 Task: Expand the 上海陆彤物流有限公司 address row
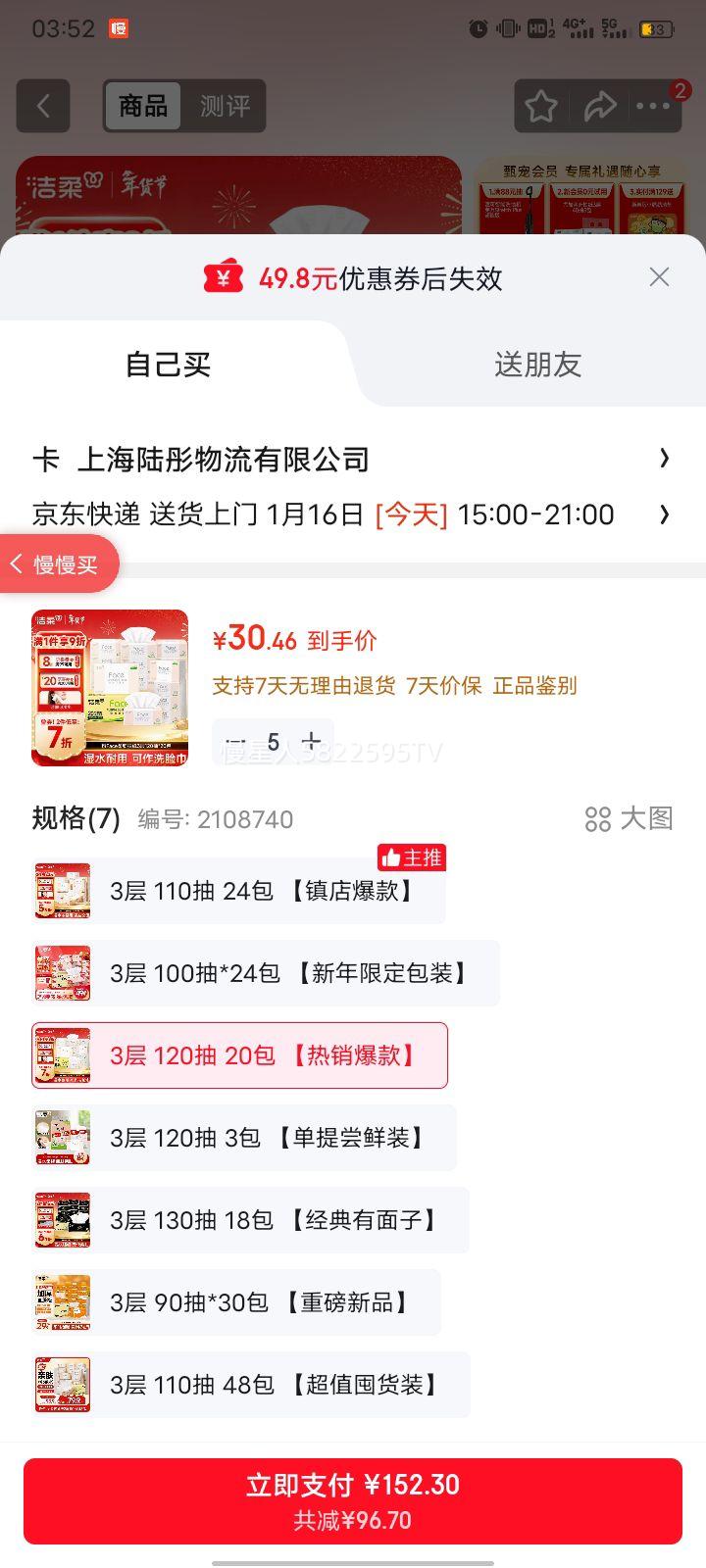[353, 459]
